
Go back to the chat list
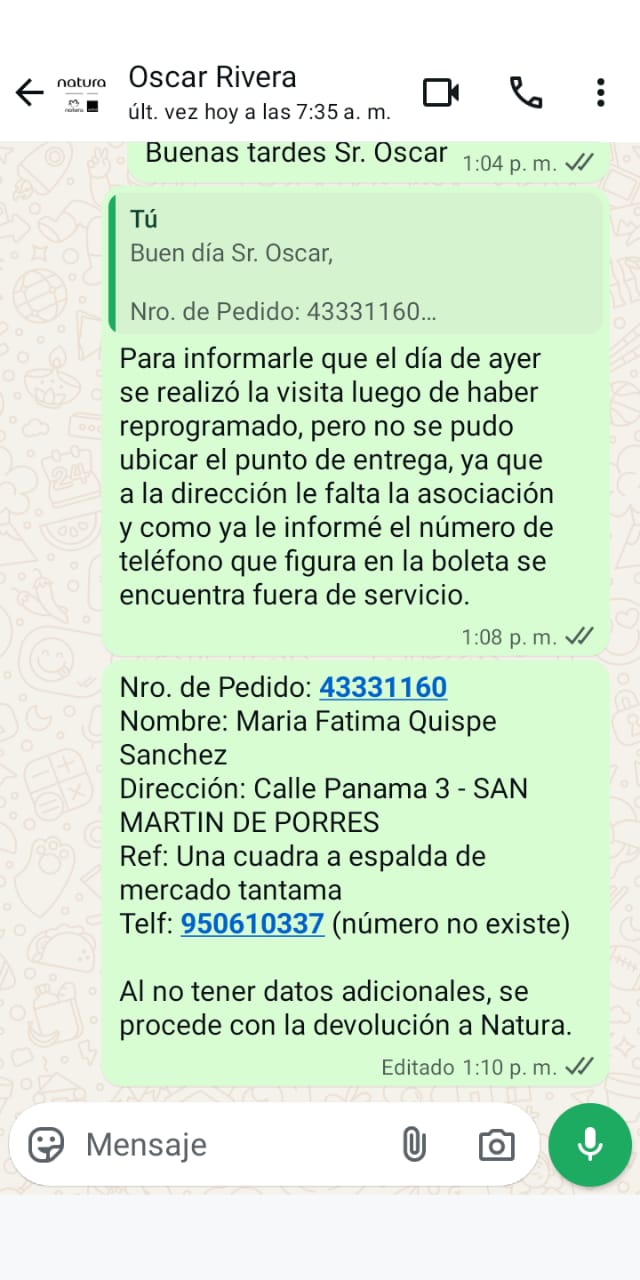(29, 93)
